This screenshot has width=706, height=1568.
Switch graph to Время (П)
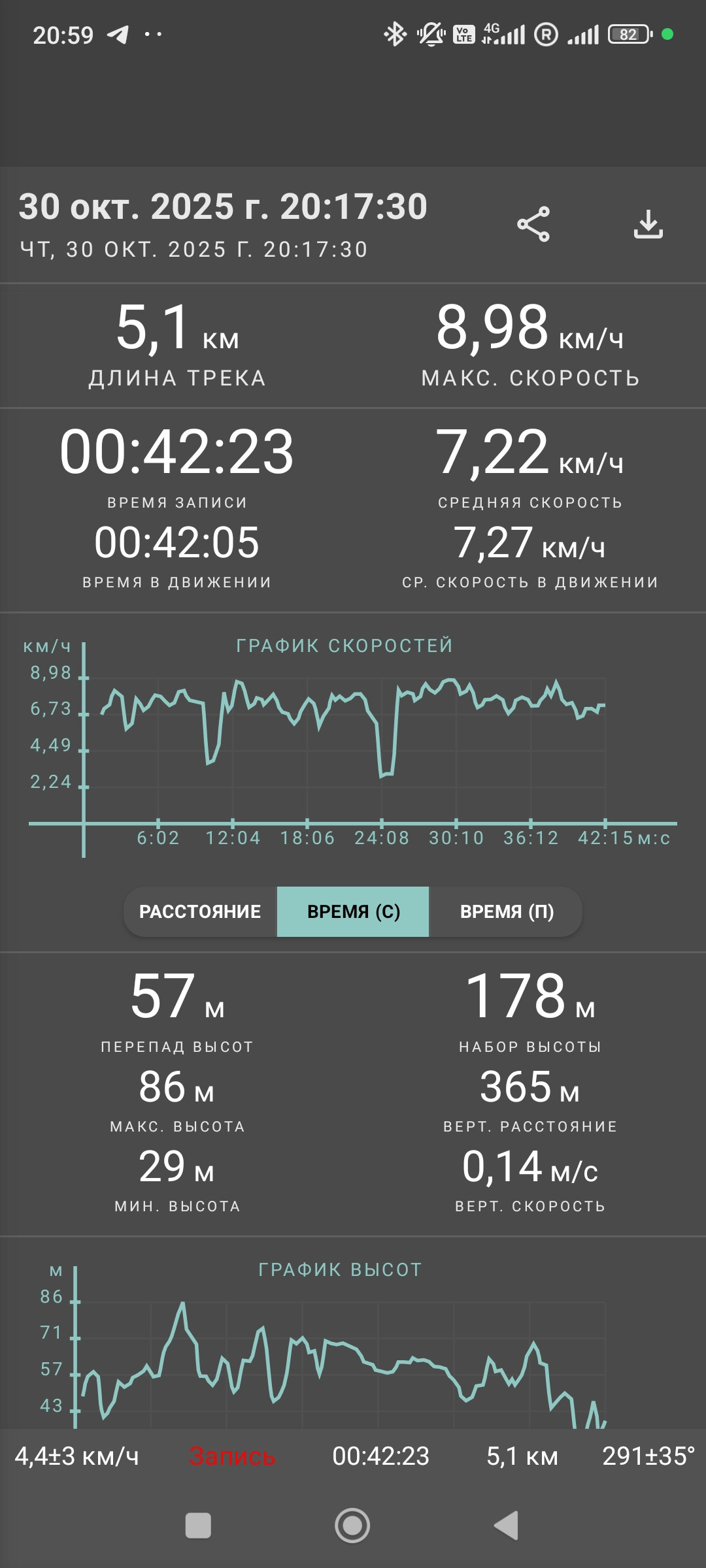pos(507,911)
